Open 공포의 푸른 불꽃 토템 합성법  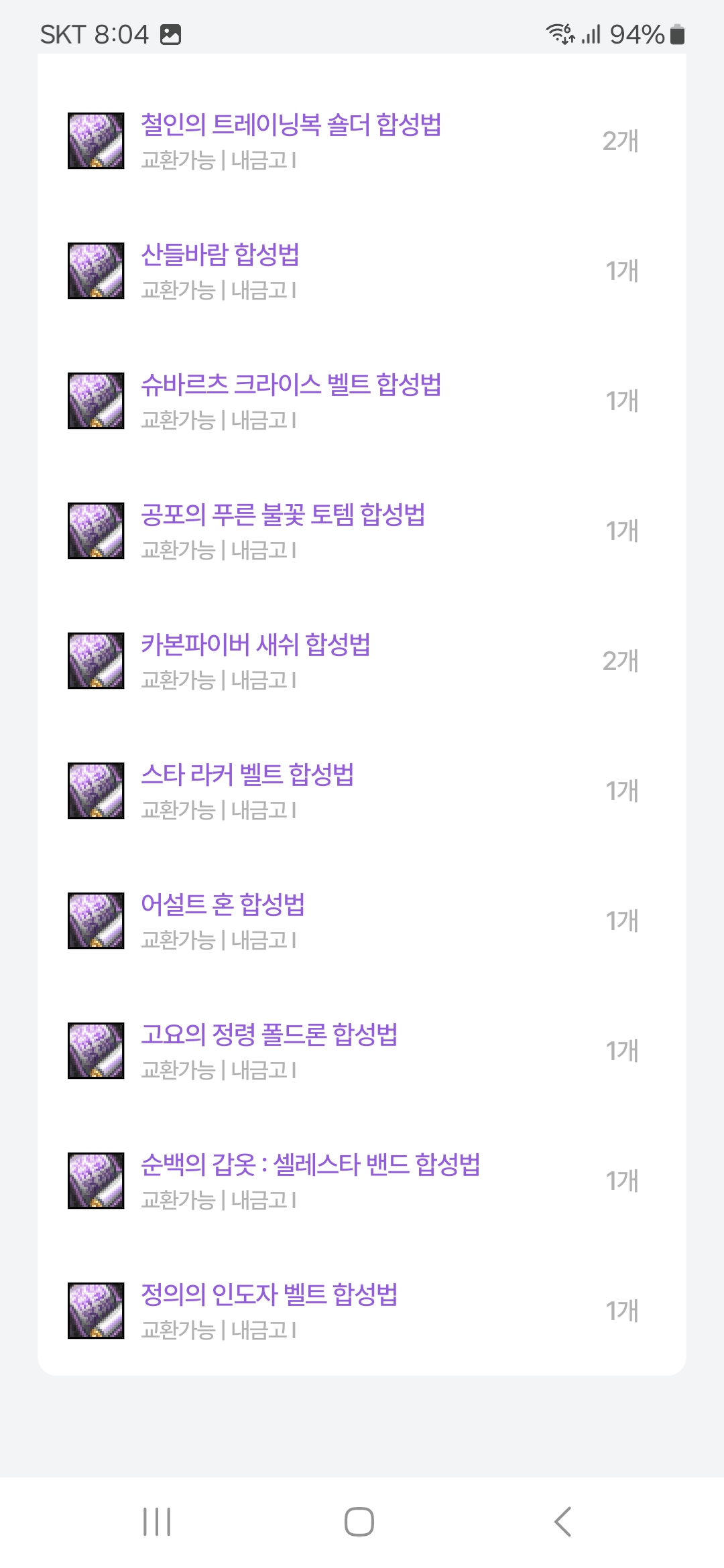click(x=283, y=515)
